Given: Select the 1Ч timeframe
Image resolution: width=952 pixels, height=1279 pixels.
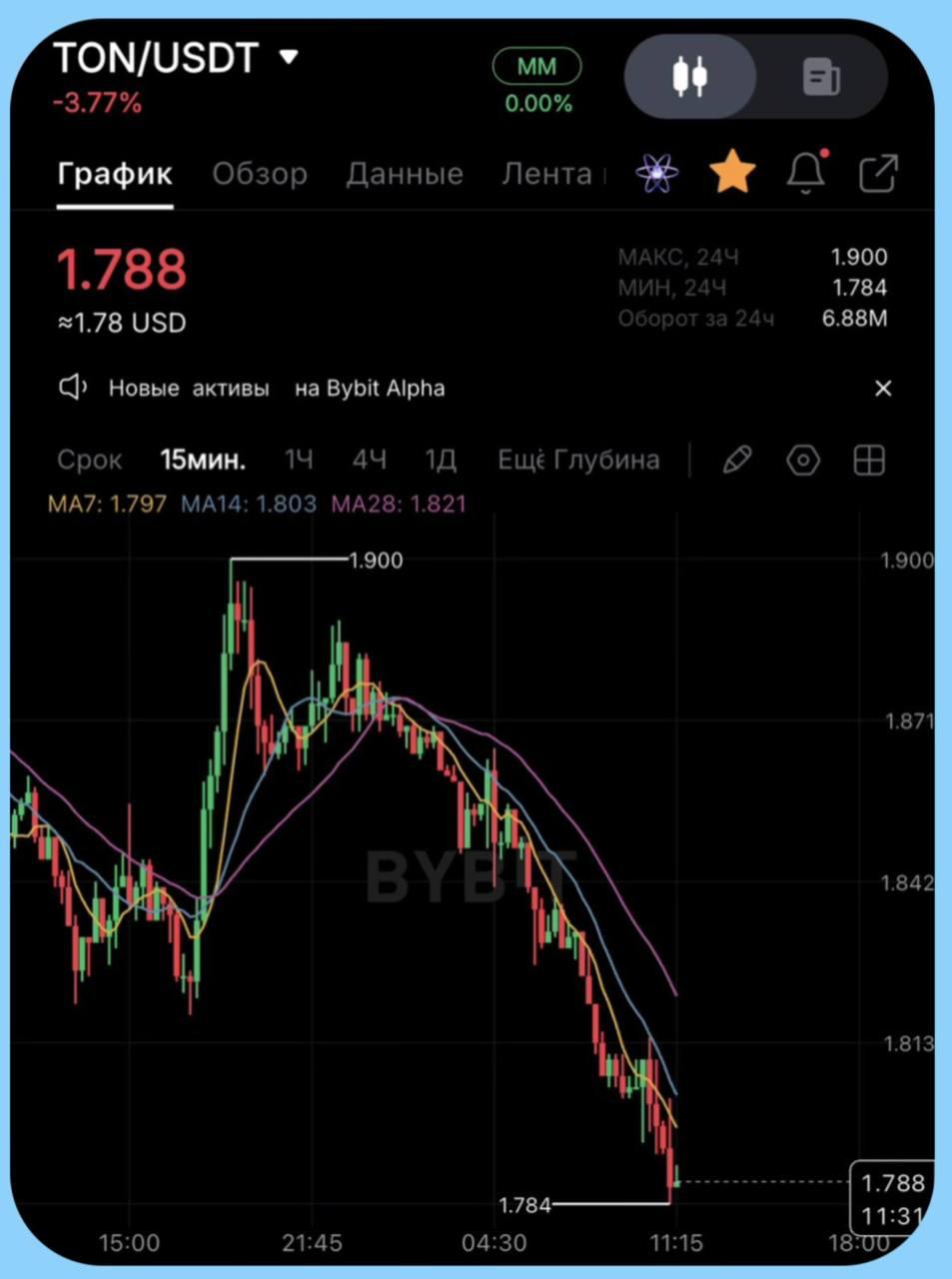Looking at the screenshot, I should pos(299,460).
